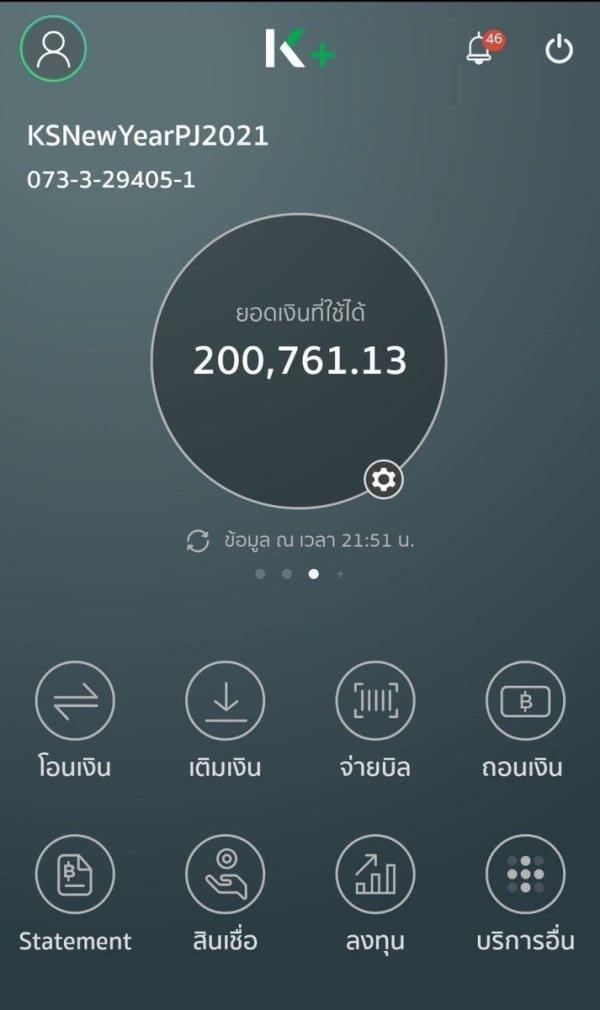
Task: Go to ลงทุน (invest)
Action: click(x=375, y=874)
